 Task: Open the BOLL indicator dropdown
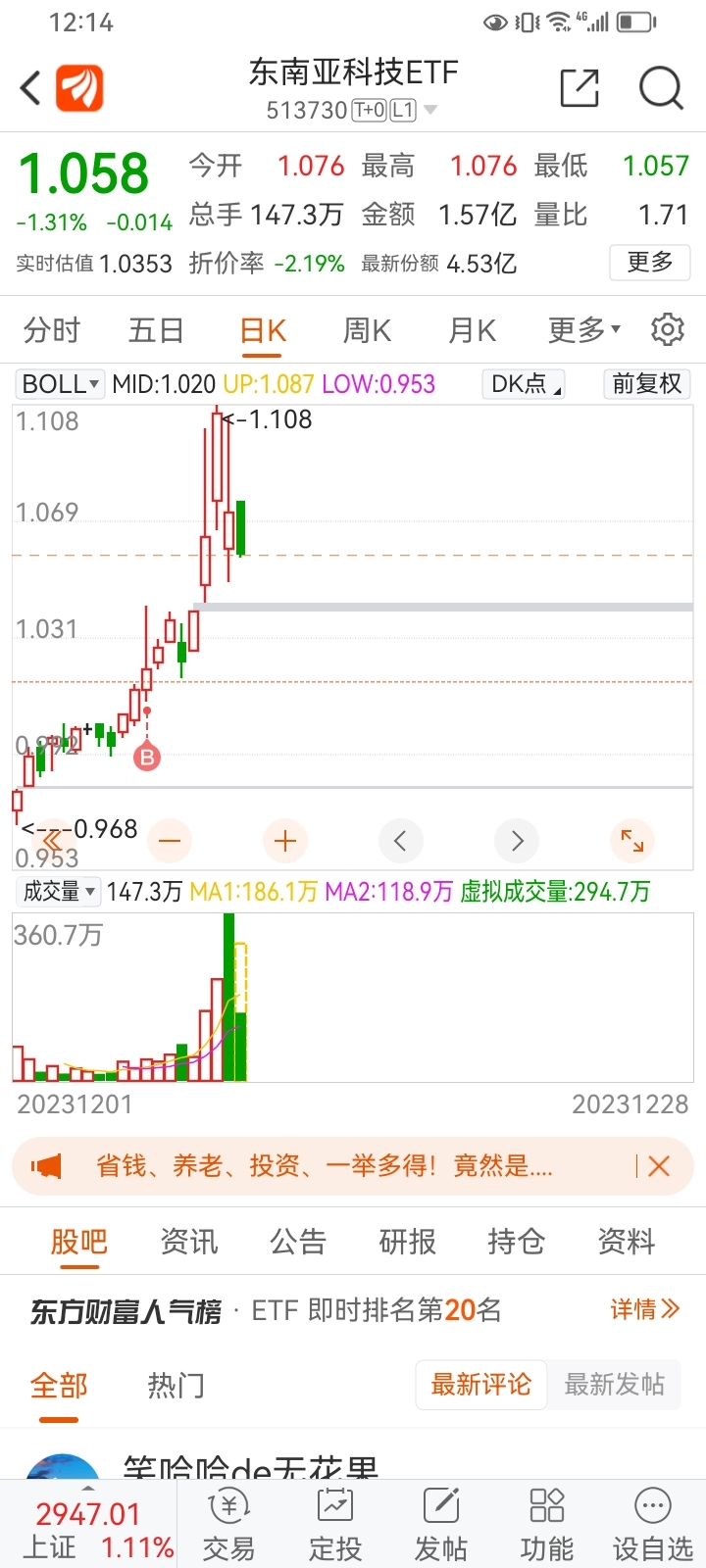pos(57,384)
